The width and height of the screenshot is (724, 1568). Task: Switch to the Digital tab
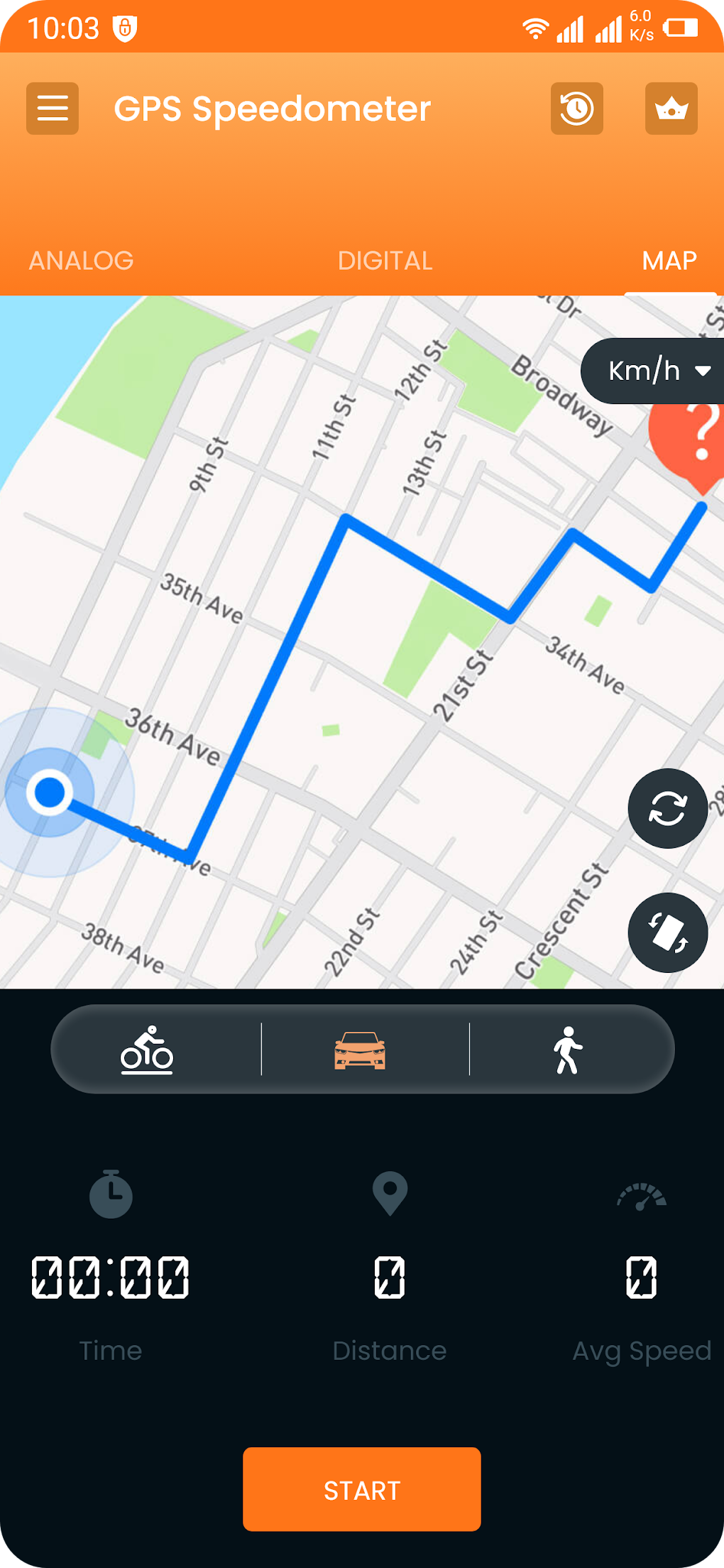(x=385, y=261)
